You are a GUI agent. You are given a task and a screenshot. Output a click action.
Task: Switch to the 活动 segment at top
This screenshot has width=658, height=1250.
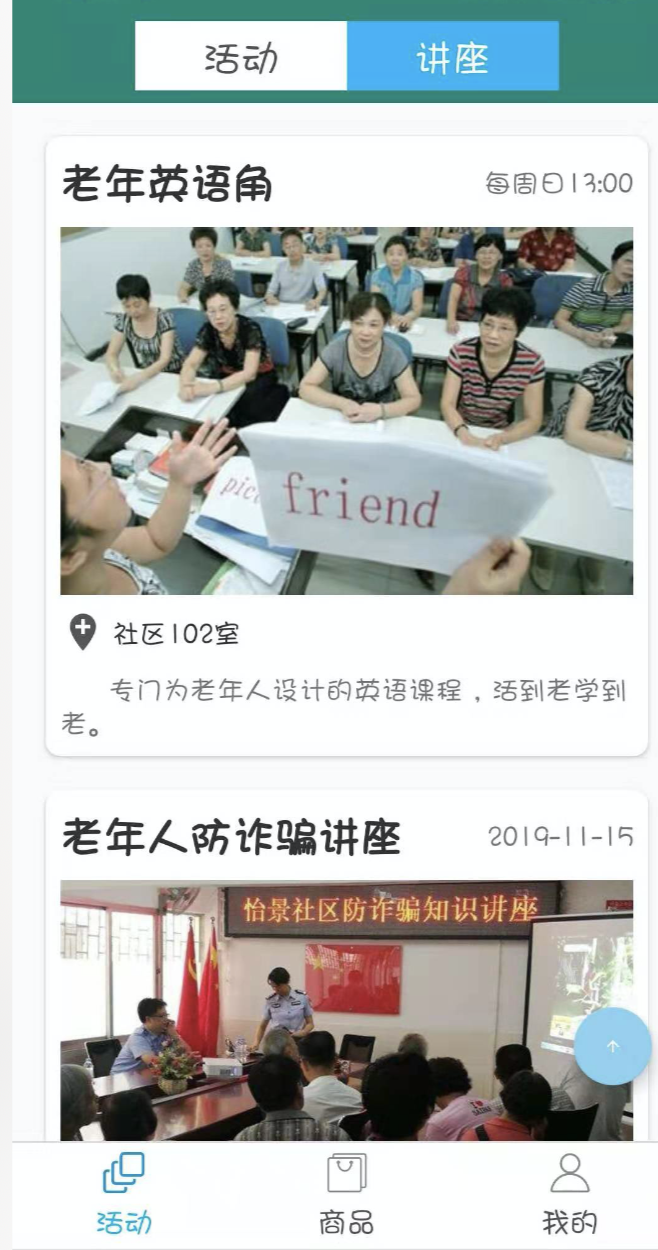pyautogui.click(x=241, y=57)
